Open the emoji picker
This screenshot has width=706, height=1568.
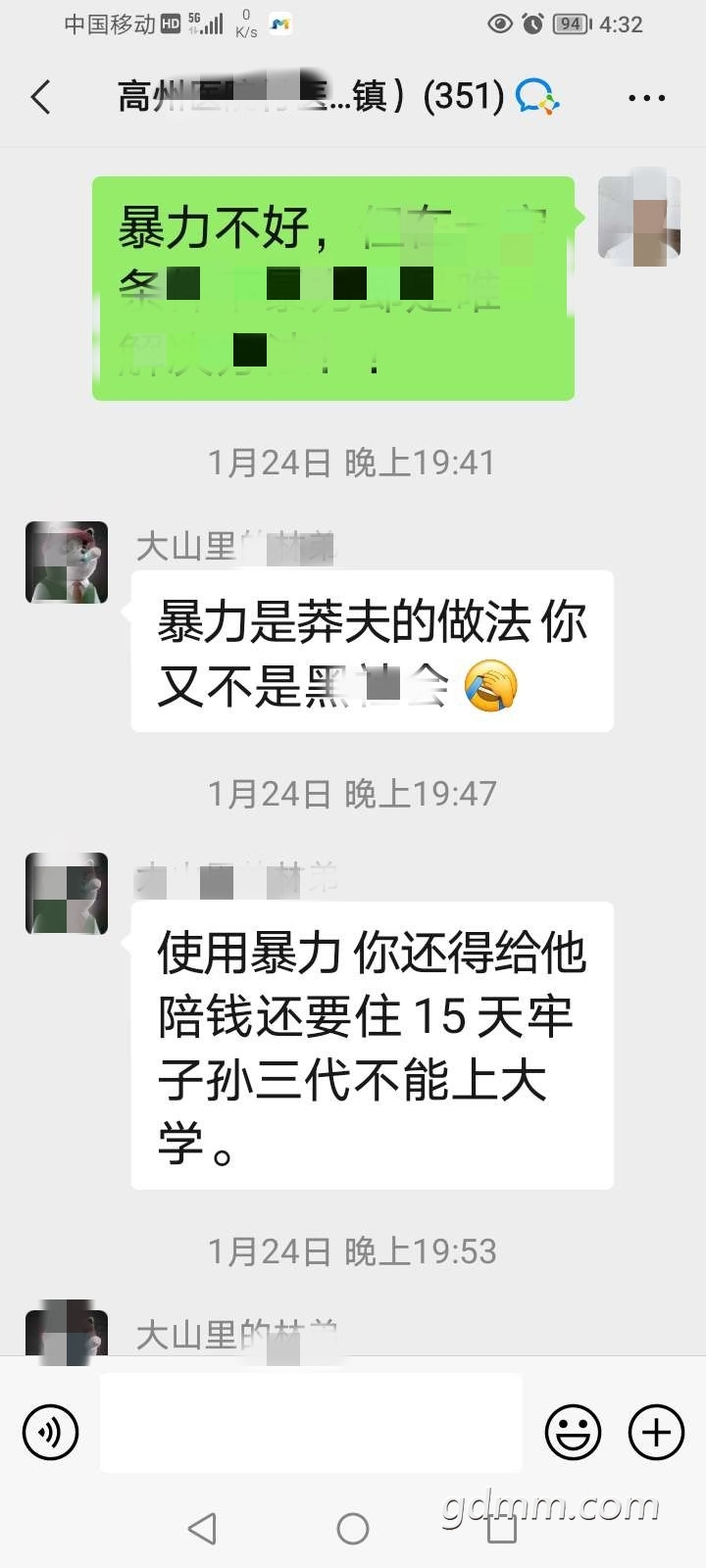coord(574,1432)
